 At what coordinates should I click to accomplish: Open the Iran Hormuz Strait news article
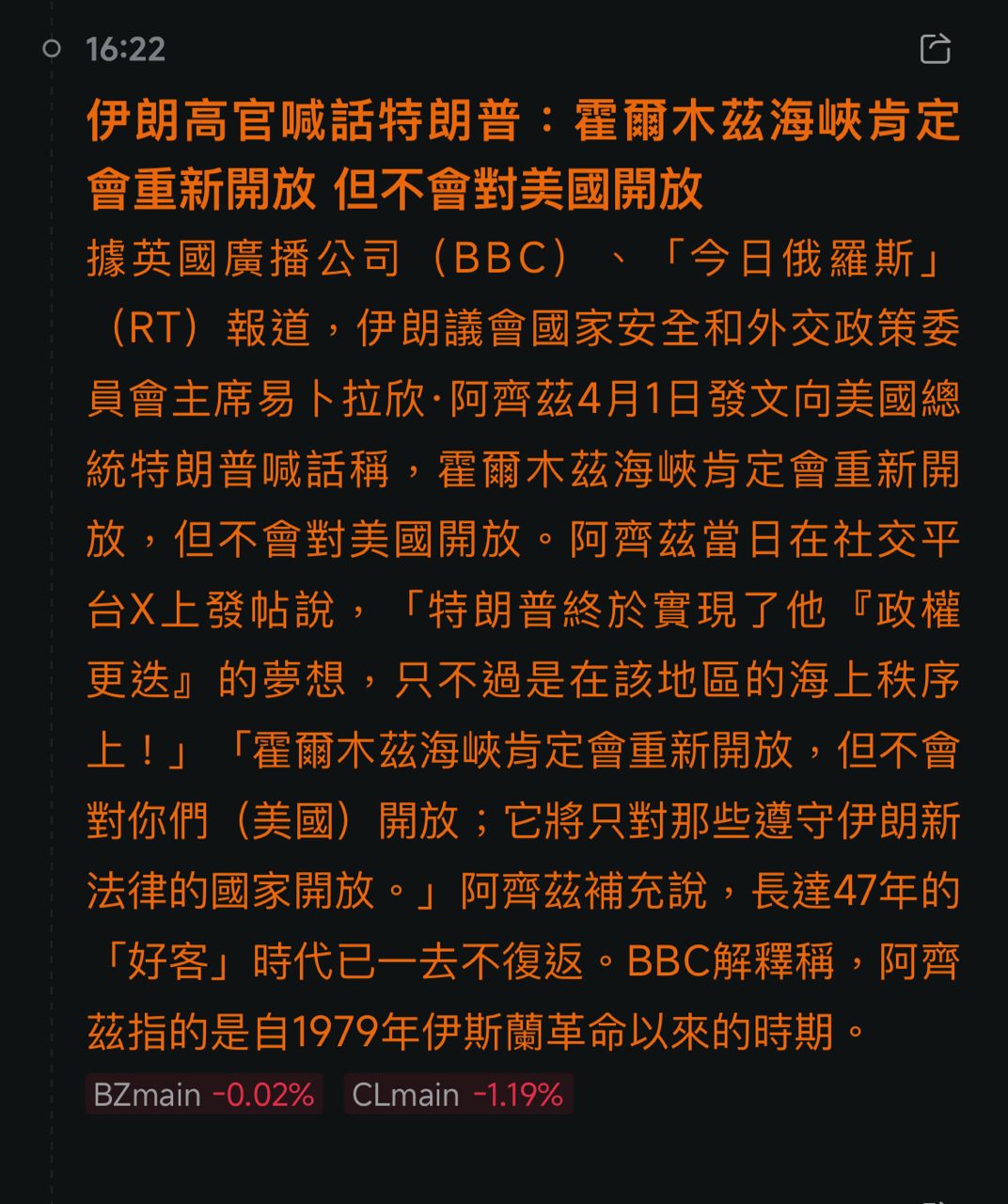click(x=523, y=155)
